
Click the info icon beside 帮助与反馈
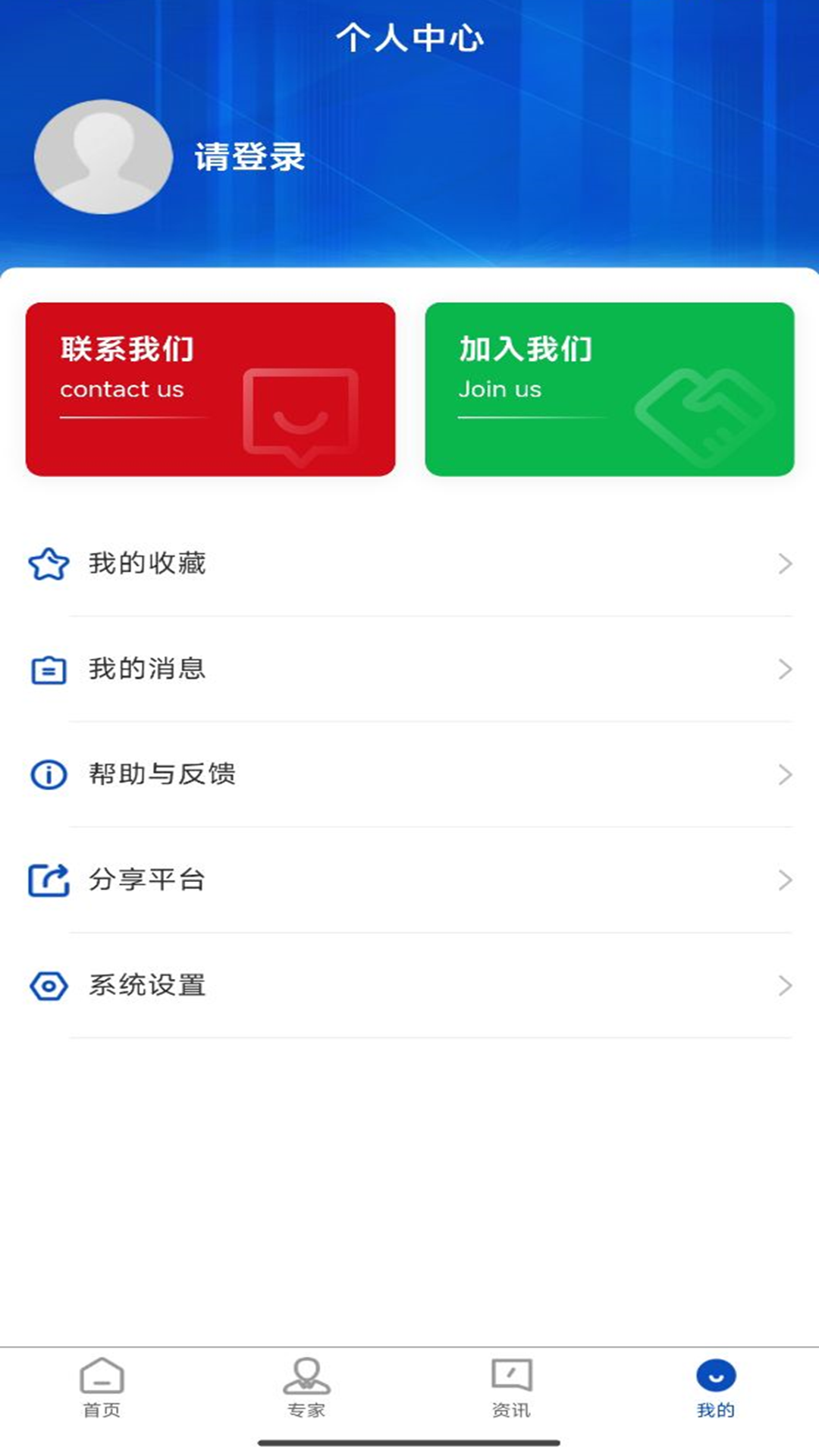click(x=46, y=774)
